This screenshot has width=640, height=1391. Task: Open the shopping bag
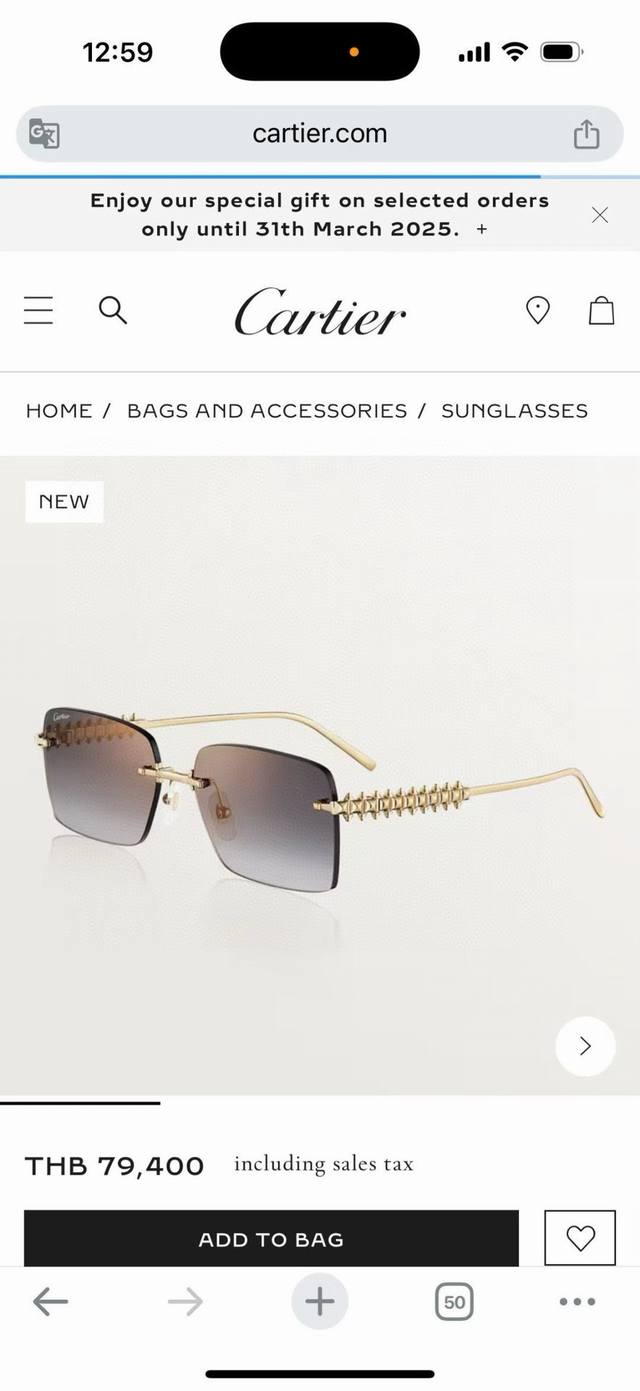(601, 310)
